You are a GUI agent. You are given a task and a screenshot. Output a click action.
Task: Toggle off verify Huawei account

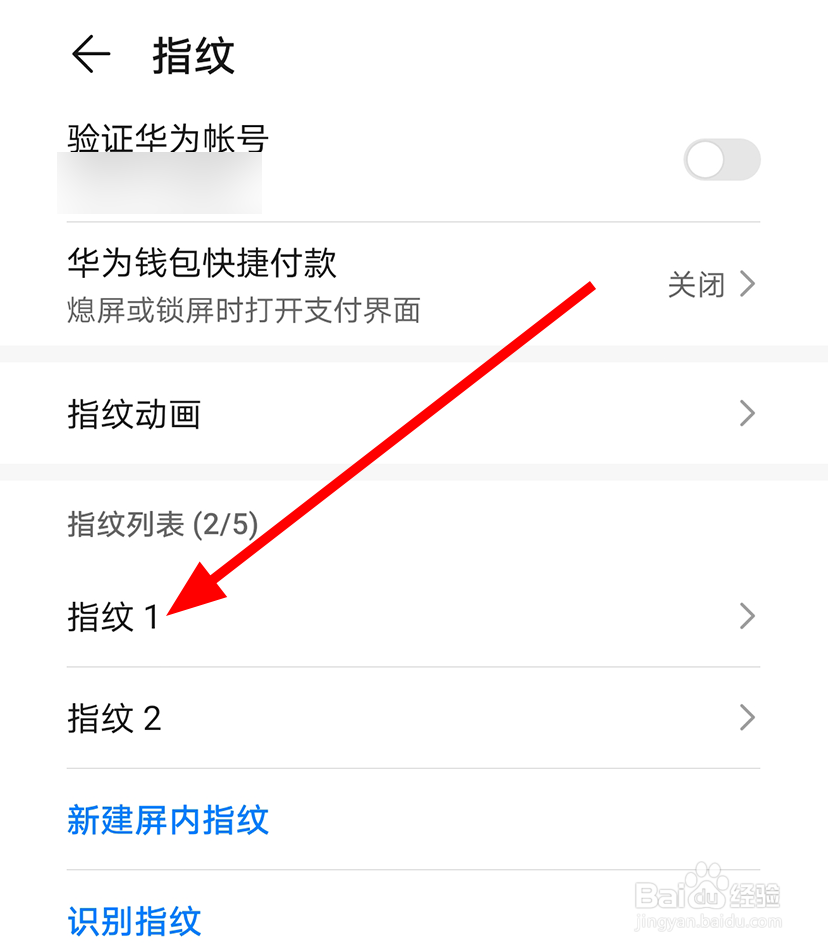click(722, 160)
